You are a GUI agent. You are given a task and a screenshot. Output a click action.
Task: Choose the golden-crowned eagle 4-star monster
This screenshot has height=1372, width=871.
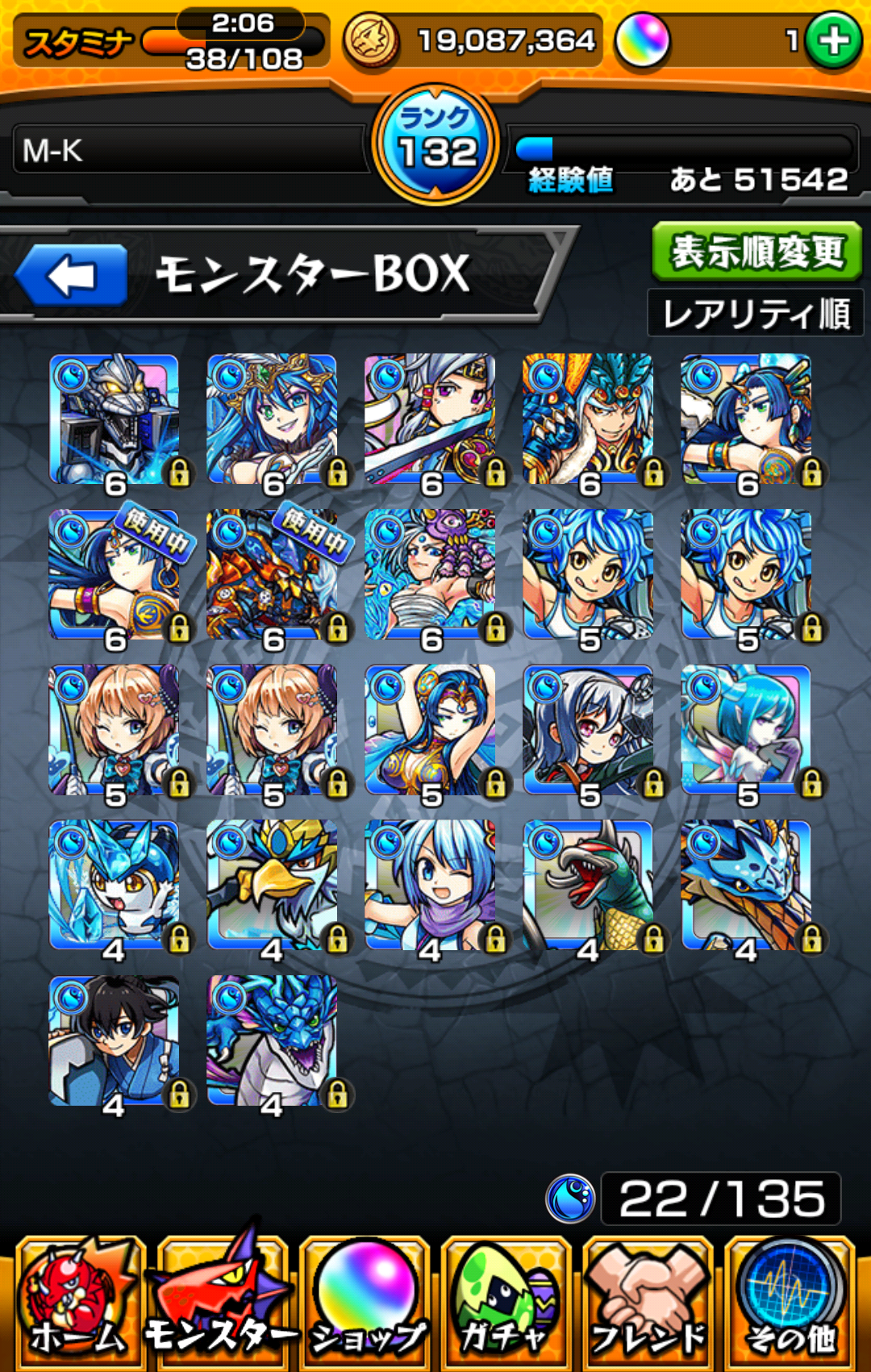[x=272, y=886]
